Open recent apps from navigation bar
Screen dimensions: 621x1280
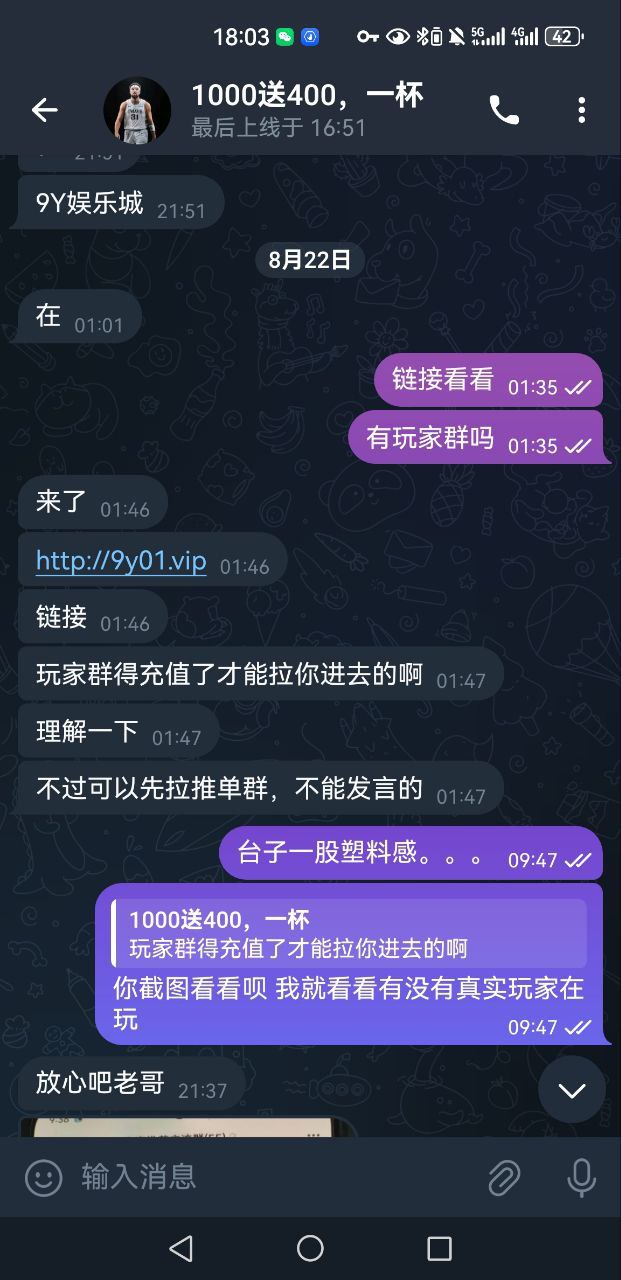pyautogui.click(x=439, y=1248)
